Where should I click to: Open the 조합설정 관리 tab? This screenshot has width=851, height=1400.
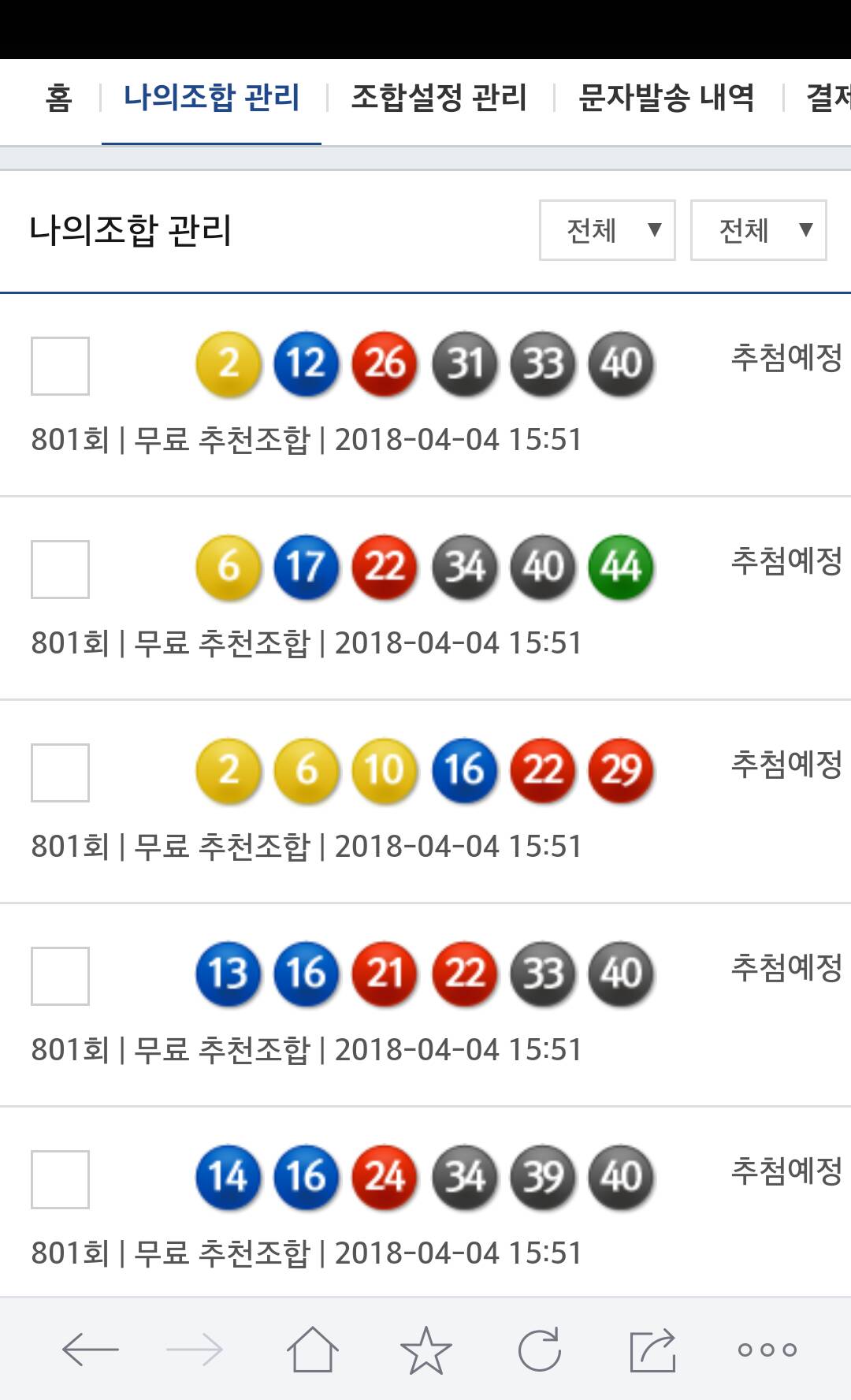(x=438, y=99)
